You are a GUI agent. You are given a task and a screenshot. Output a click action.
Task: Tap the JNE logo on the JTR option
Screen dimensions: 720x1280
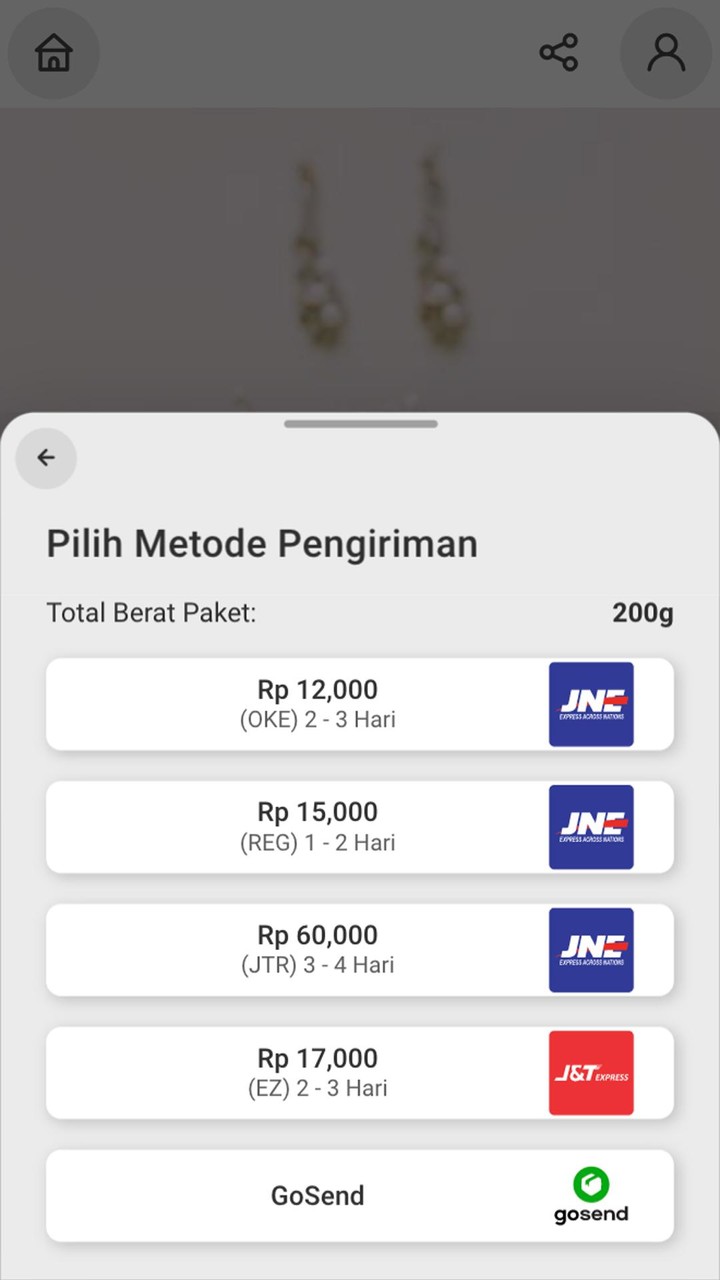point(590,950)
